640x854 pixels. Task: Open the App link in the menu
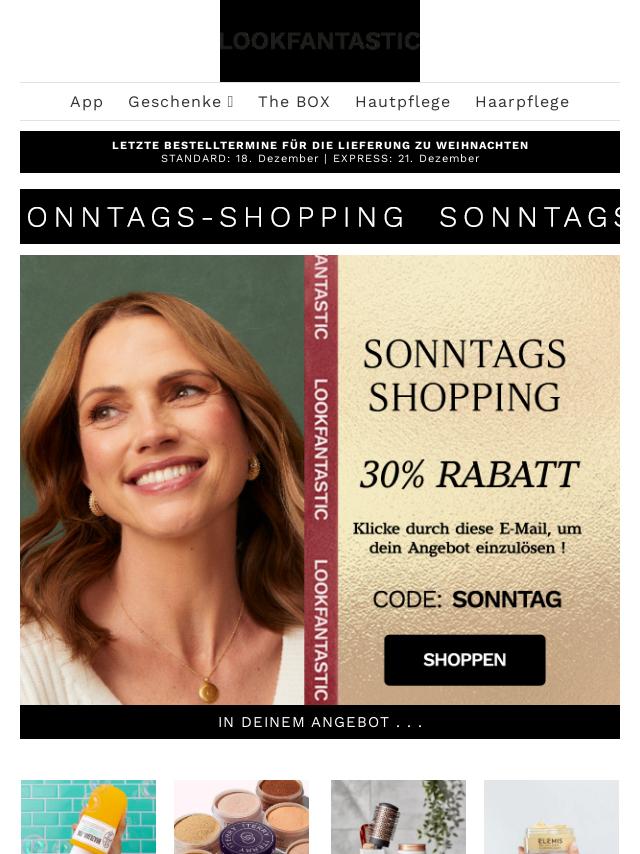pos(87,102)
